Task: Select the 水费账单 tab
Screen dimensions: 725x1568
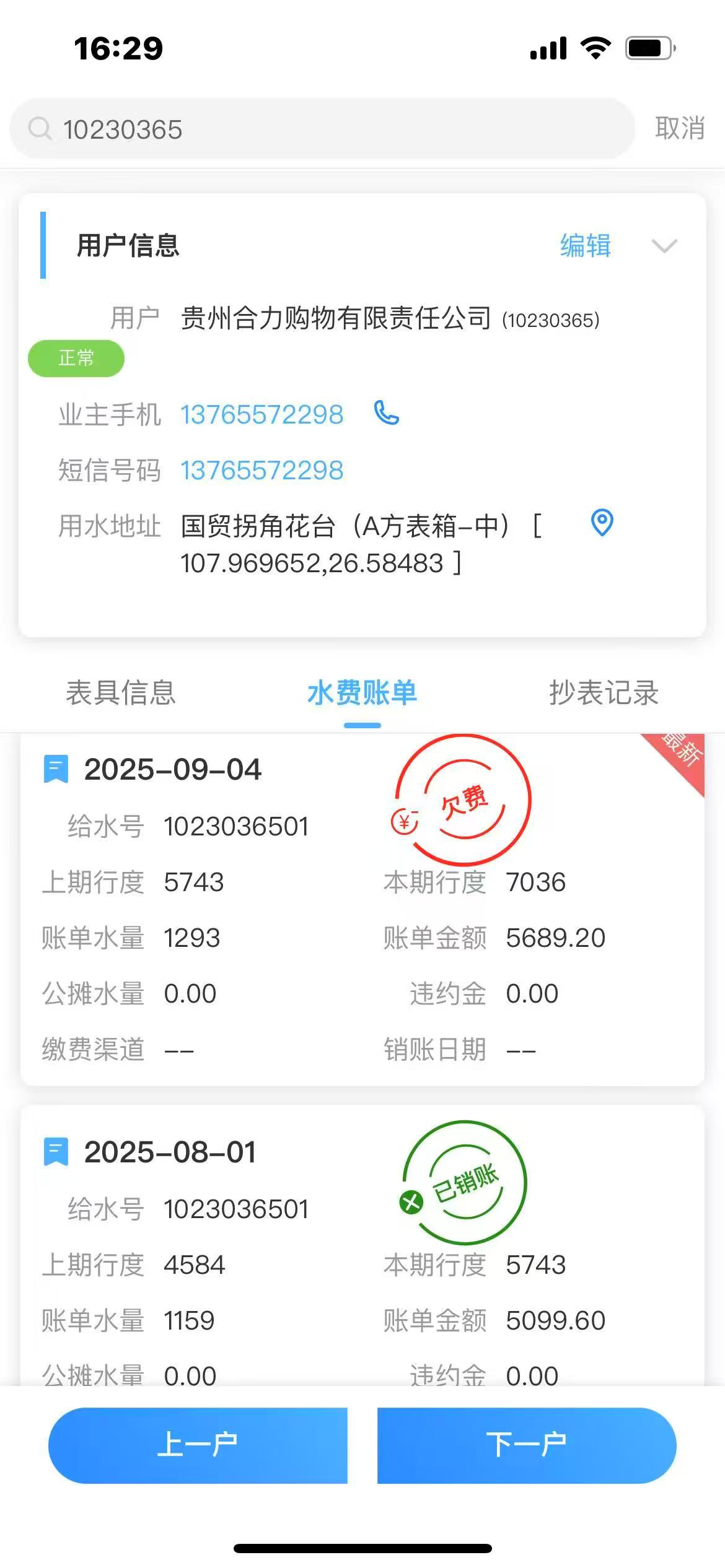Action: pyautogui.click(x=362, y=692)
